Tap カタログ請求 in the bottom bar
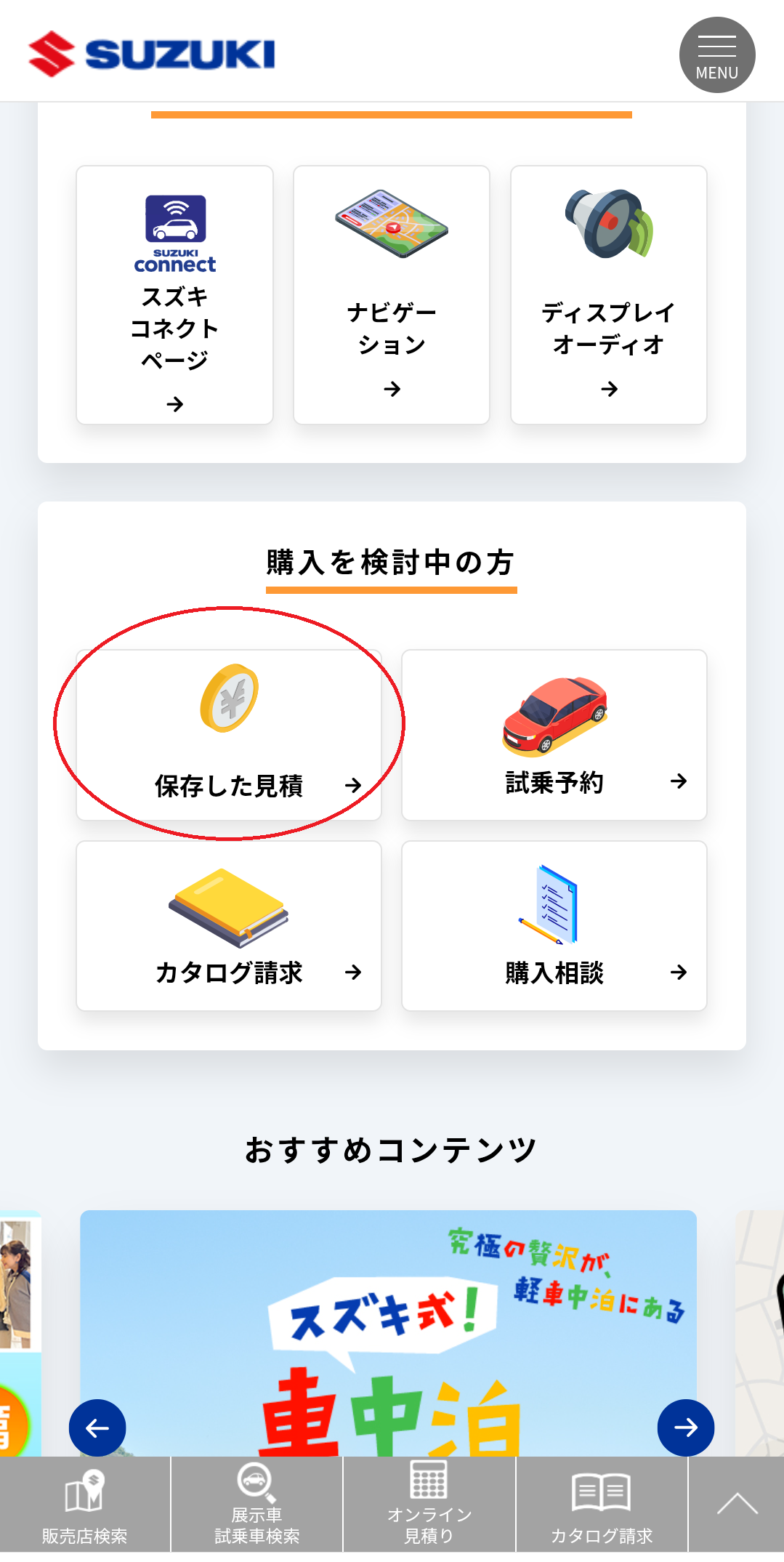This screenshot has height=1562, width=784. [601, 1505]
